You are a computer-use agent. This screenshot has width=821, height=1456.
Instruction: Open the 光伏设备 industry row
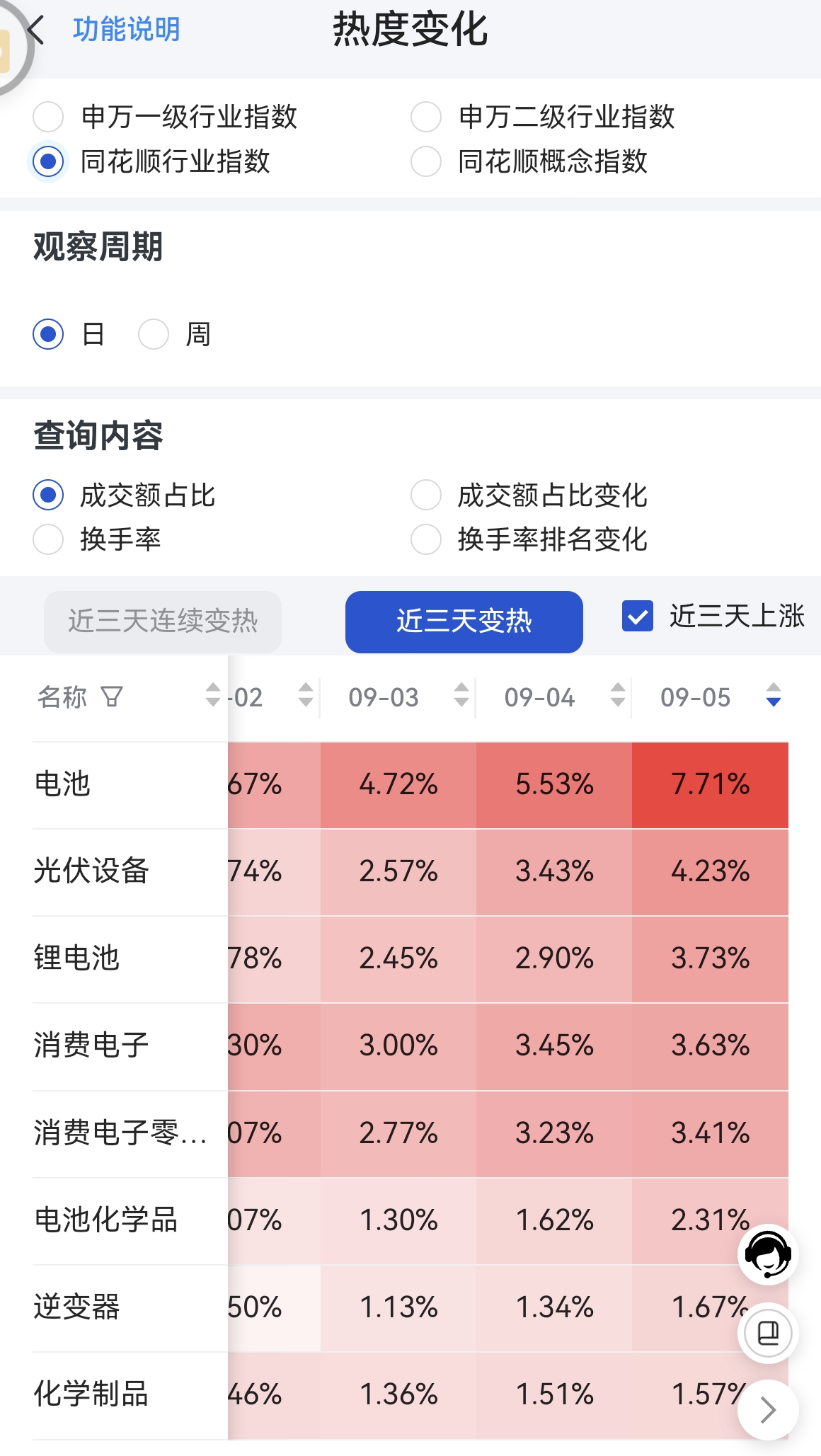[91, 871]
